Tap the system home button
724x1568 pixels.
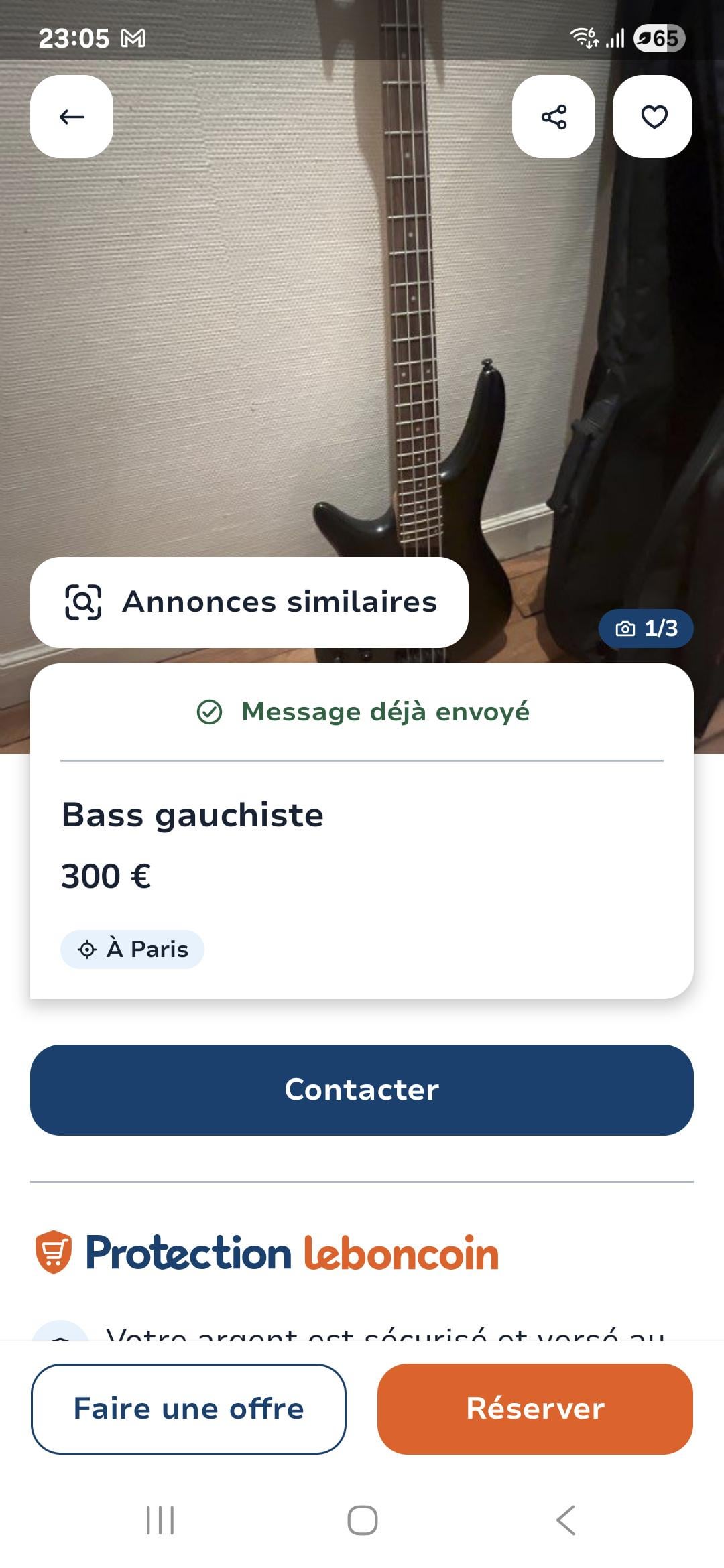(362, 1520)
